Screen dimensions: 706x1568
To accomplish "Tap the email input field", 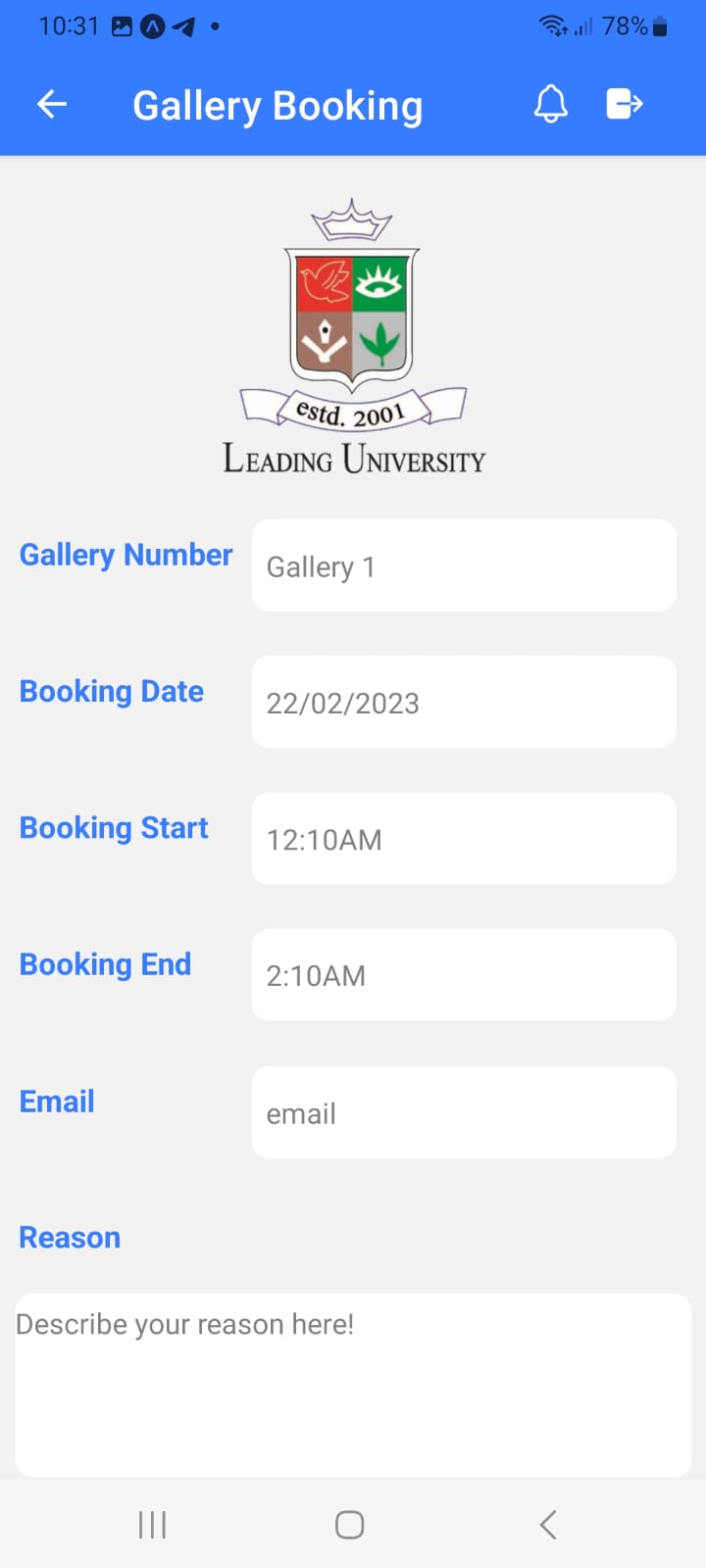I will [463, 1112].
